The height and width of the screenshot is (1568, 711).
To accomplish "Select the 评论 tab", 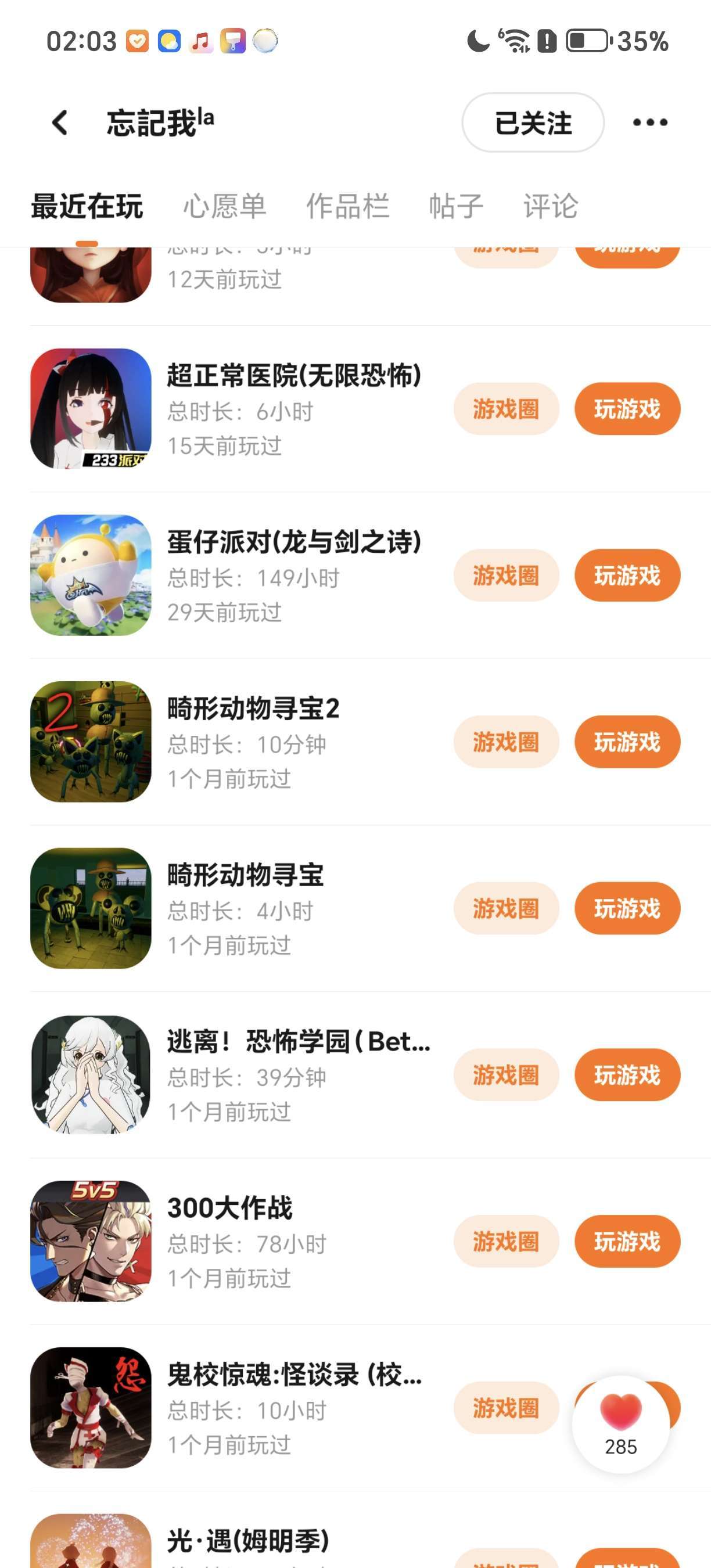I will [550, 206].
